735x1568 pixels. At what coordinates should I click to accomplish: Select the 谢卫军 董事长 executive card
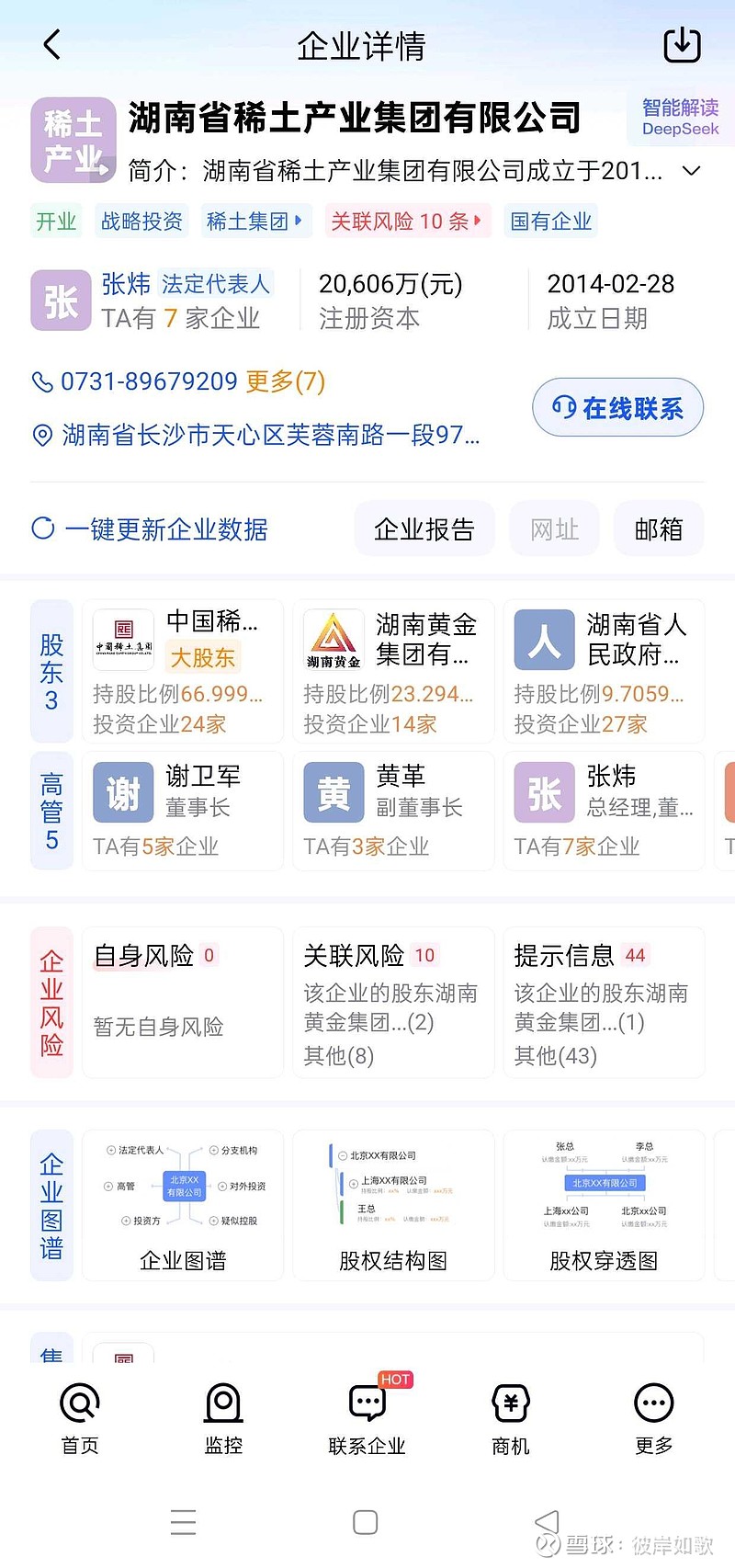pyautogui.click(x=182, y=809)
